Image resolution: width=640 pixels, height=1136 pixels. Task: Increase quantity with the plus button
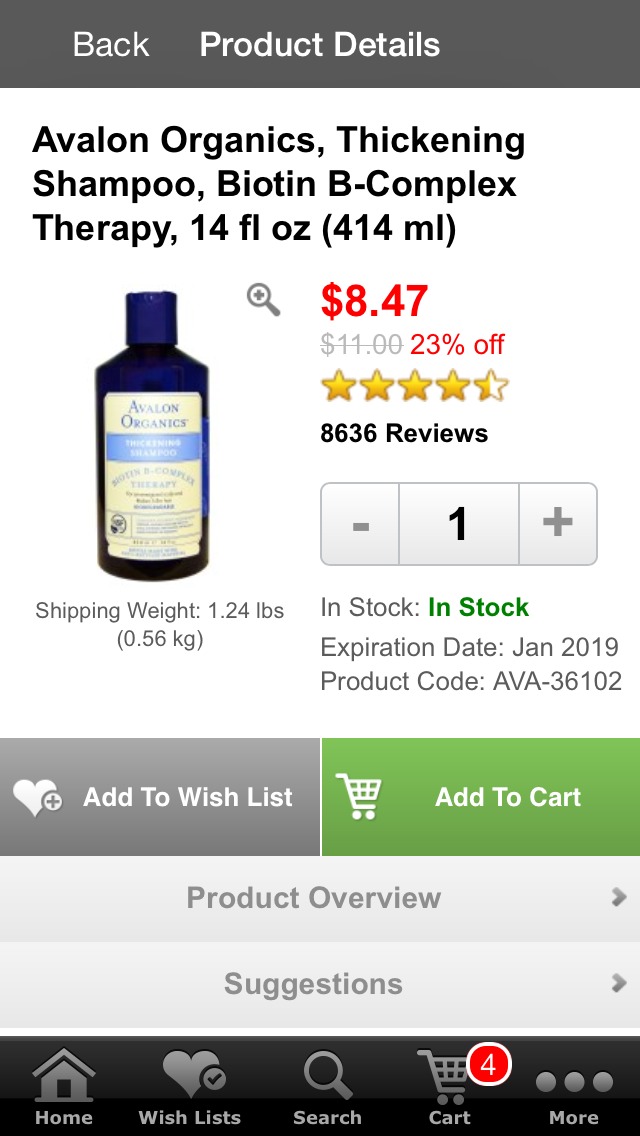(x=557, y=524)
